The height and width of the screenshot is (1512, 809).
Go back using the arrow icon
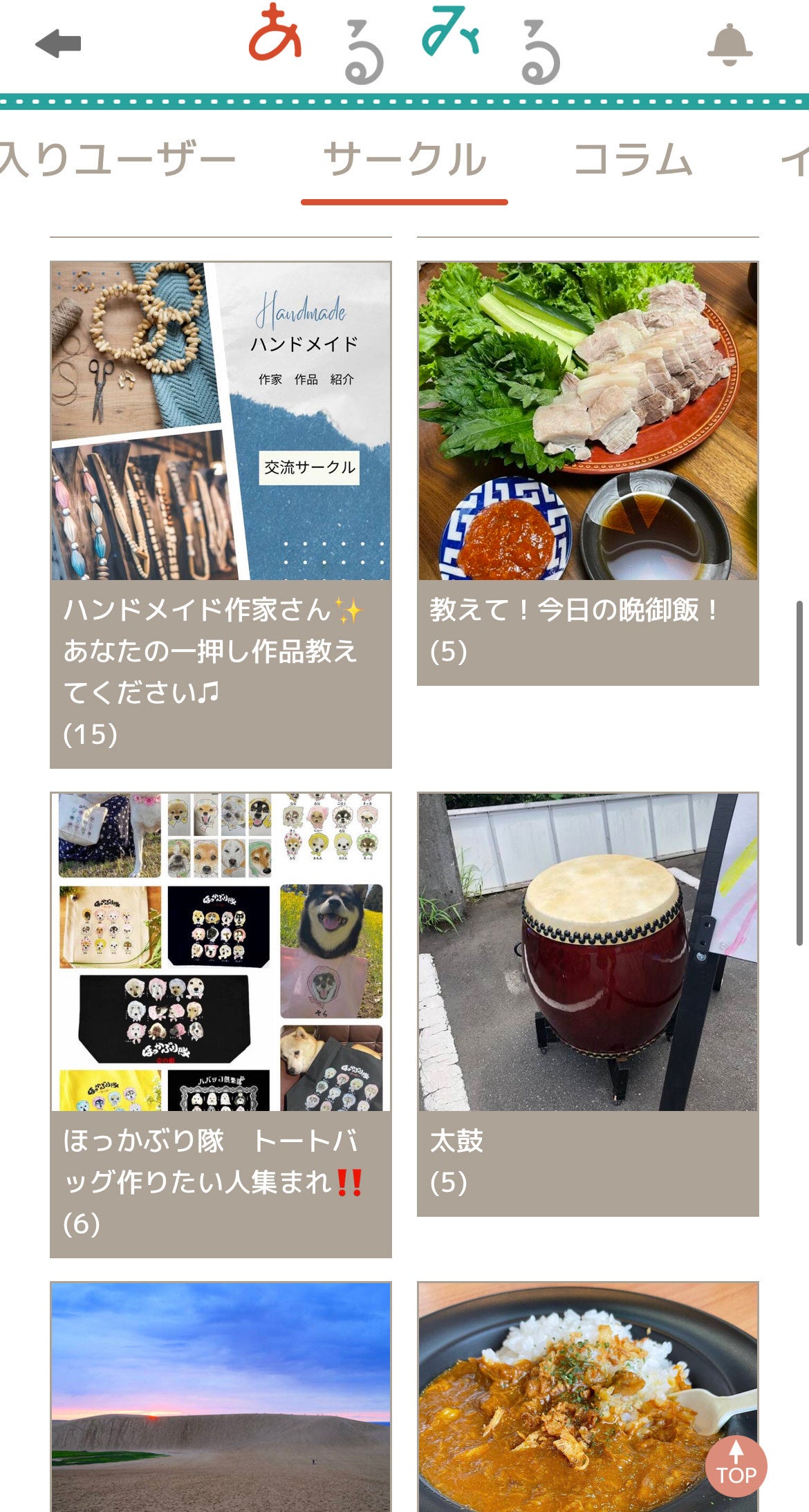(x=59, y=45)
